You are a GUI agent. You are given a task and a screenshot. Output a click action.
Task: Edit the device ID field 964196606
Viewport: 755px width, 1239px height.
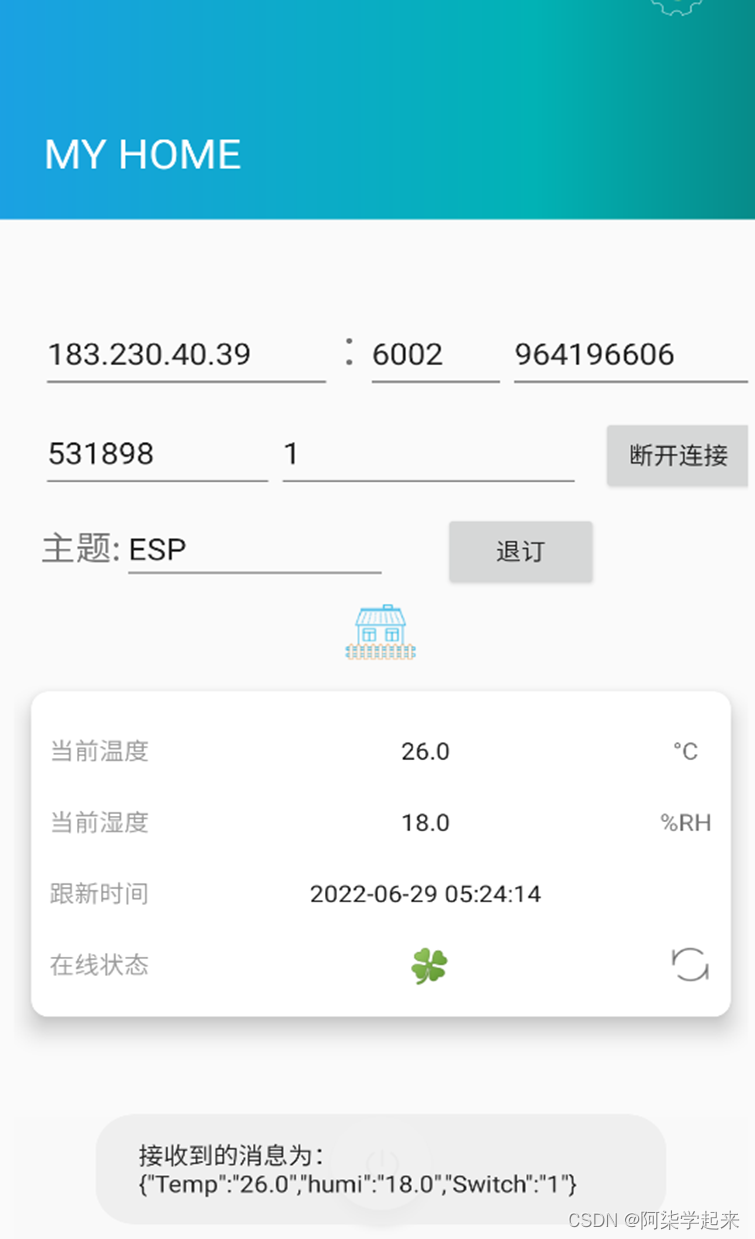(x=630, y=355)
